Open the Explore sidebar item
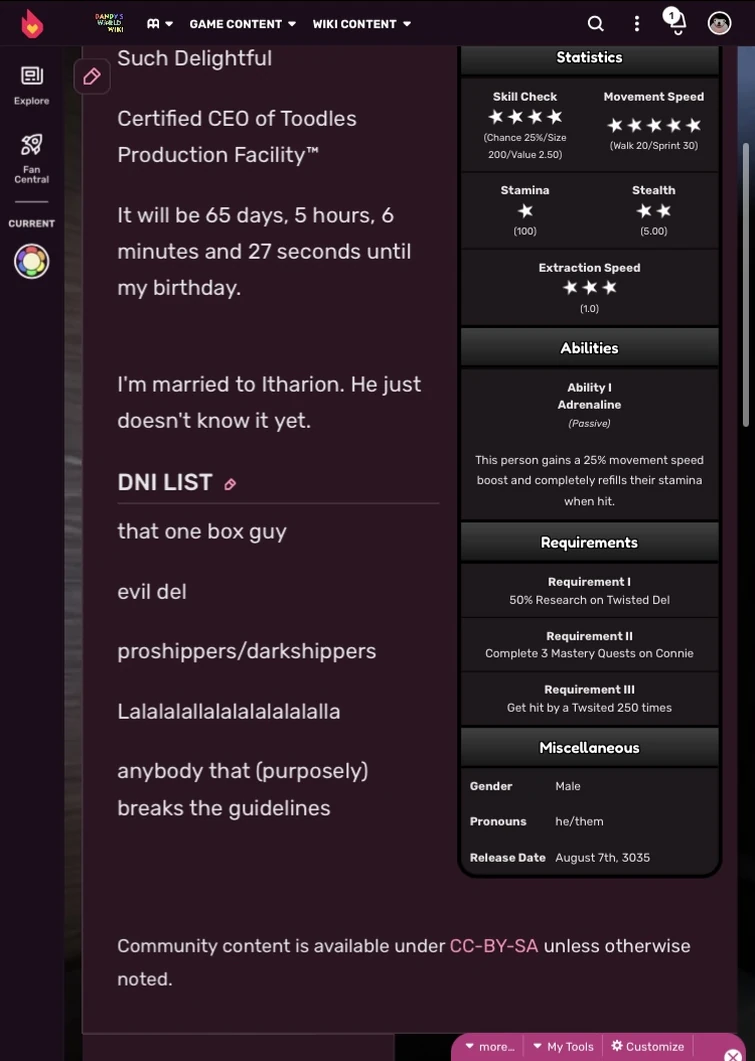This screenshot has height=1061, width=755. point(32,85)
